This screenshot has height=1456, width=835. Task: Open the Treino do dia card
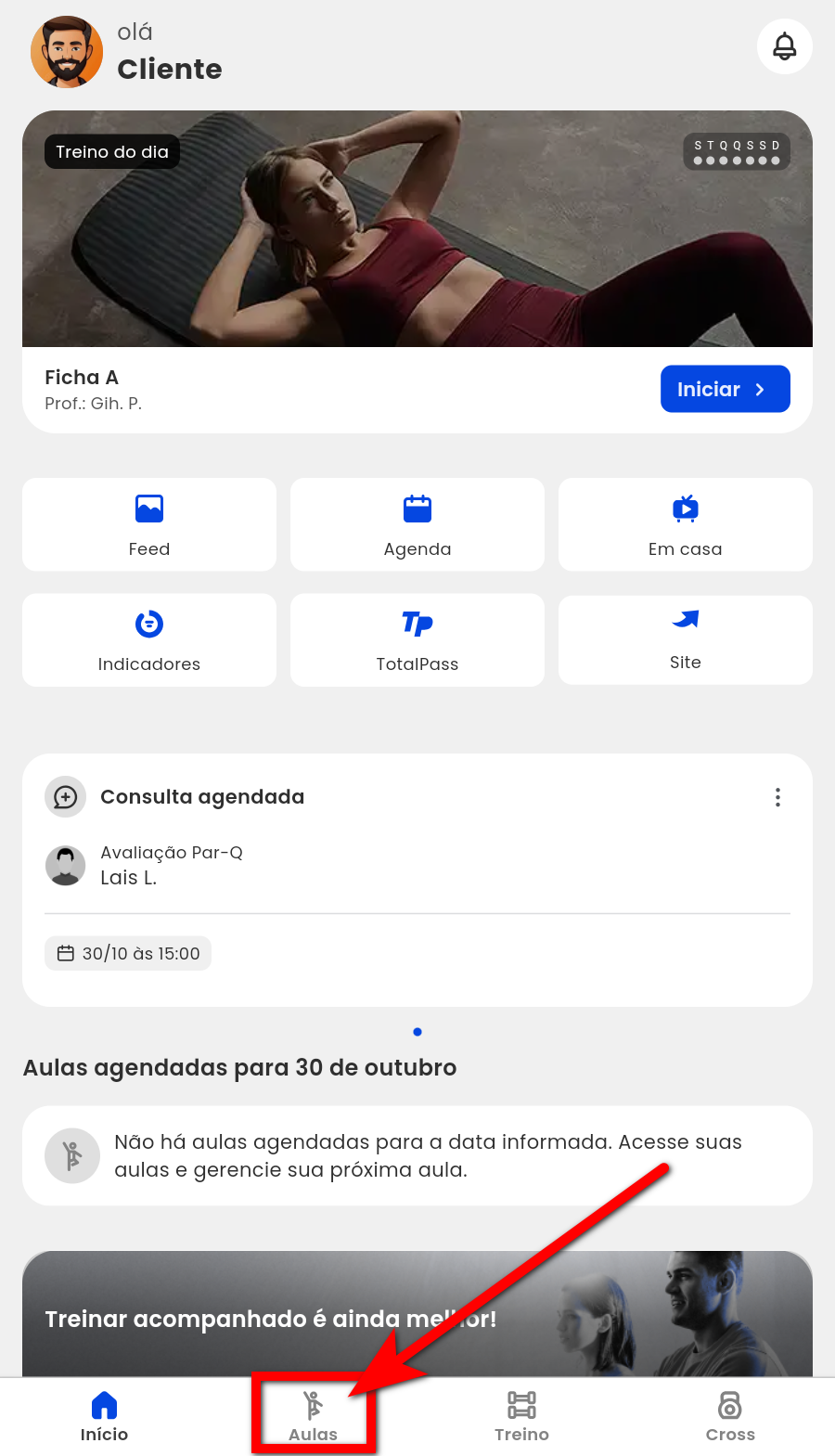pos(417,241)
